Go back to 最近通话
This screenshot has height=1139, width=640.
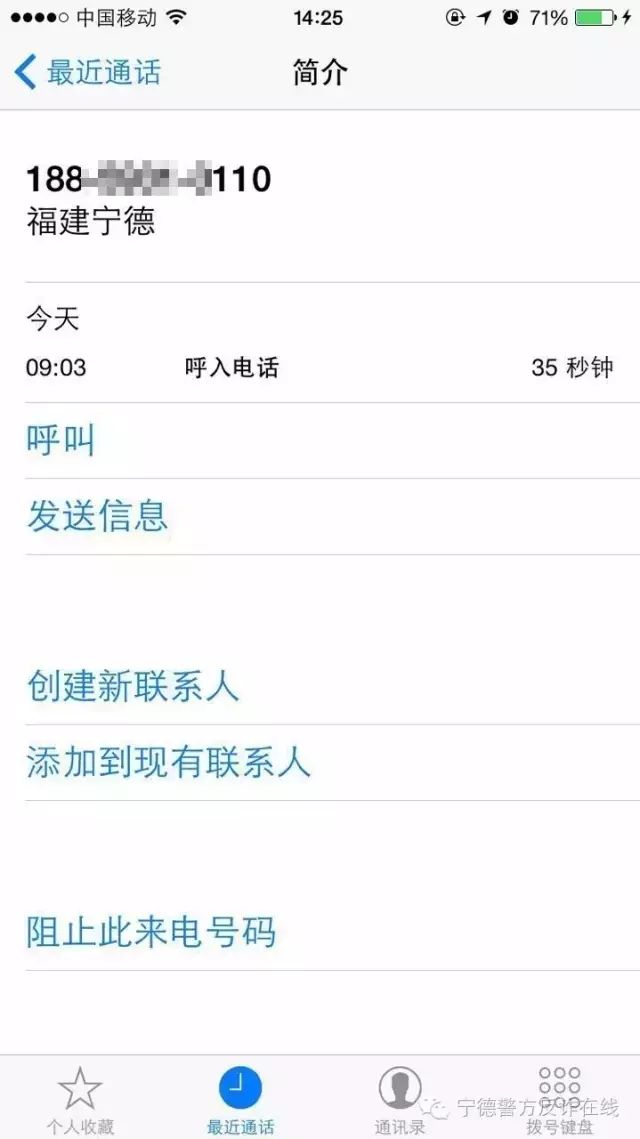point(88,72)
